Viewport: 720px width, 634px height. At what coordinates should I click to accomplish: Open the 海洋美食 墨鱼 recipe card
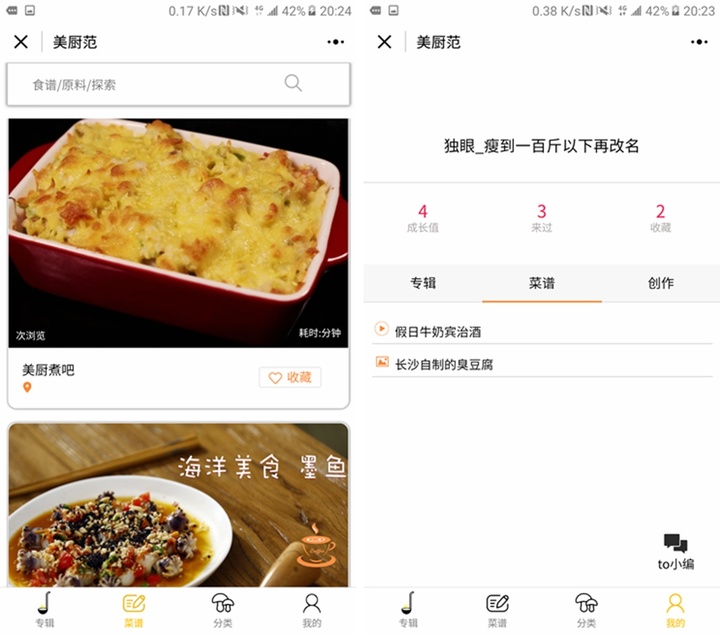point(178,505)
